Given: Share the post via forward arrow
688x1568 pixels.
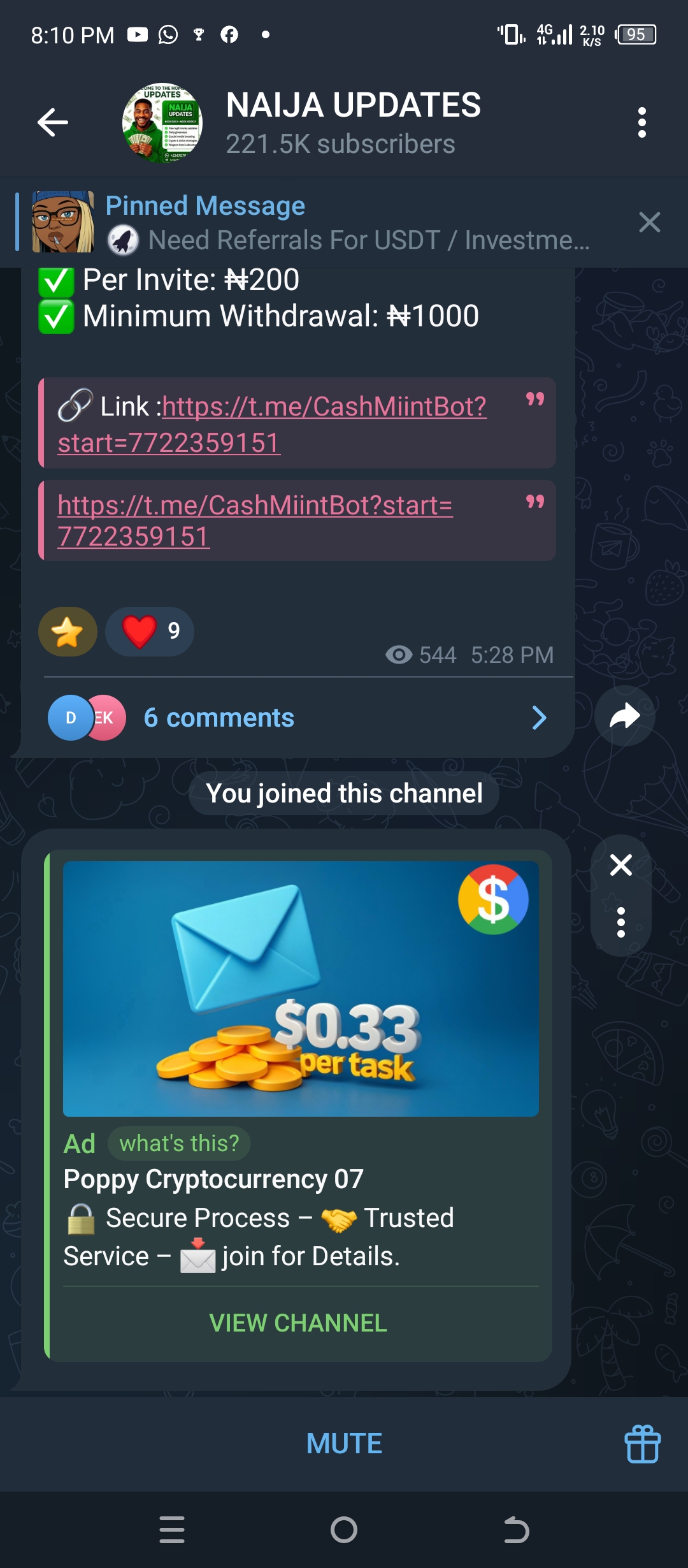Looking at the screenshot, I should pyautogui.click(x=624, y=716).
